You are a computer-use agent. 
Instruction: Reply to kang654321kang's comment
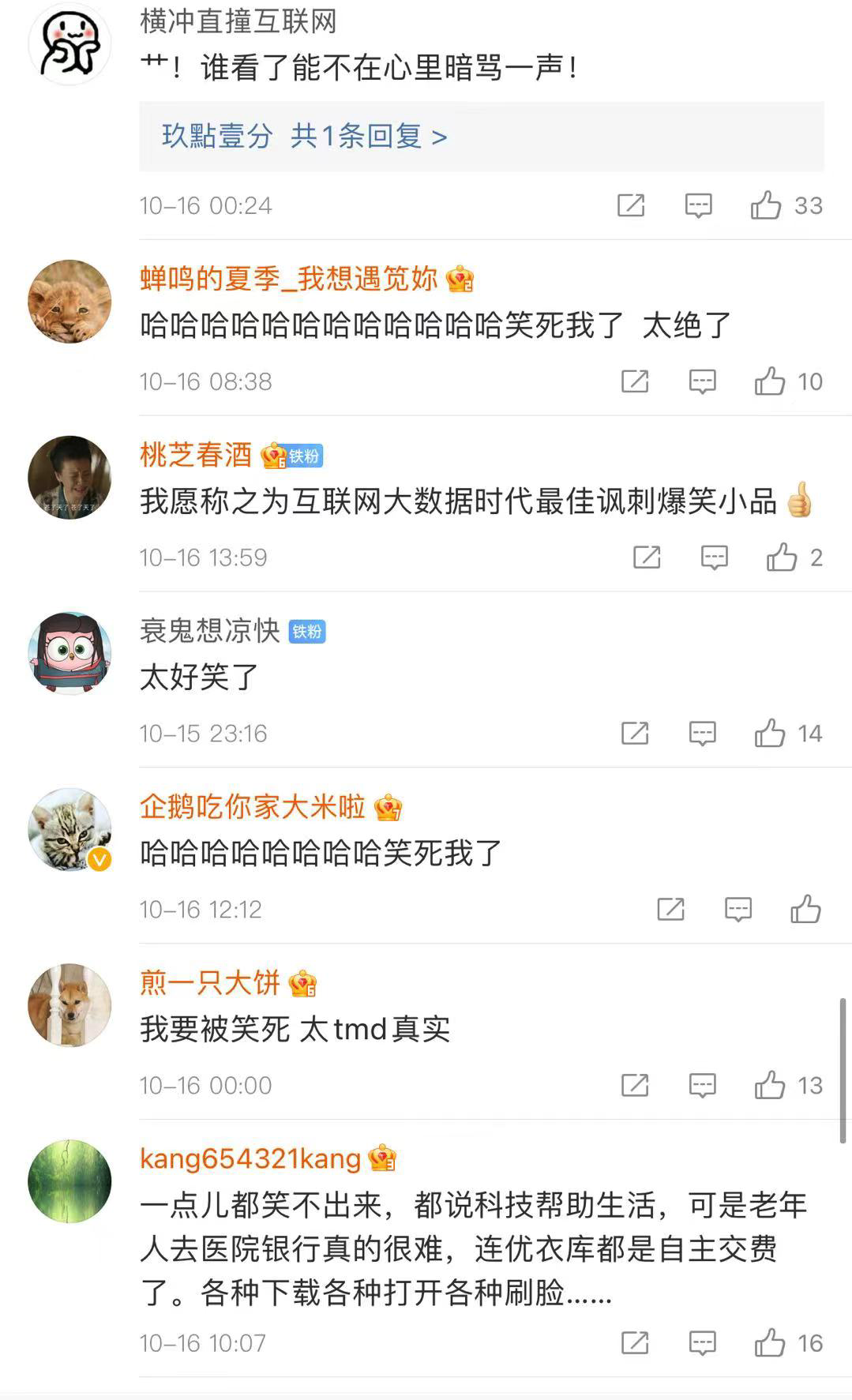(702, 1343)
